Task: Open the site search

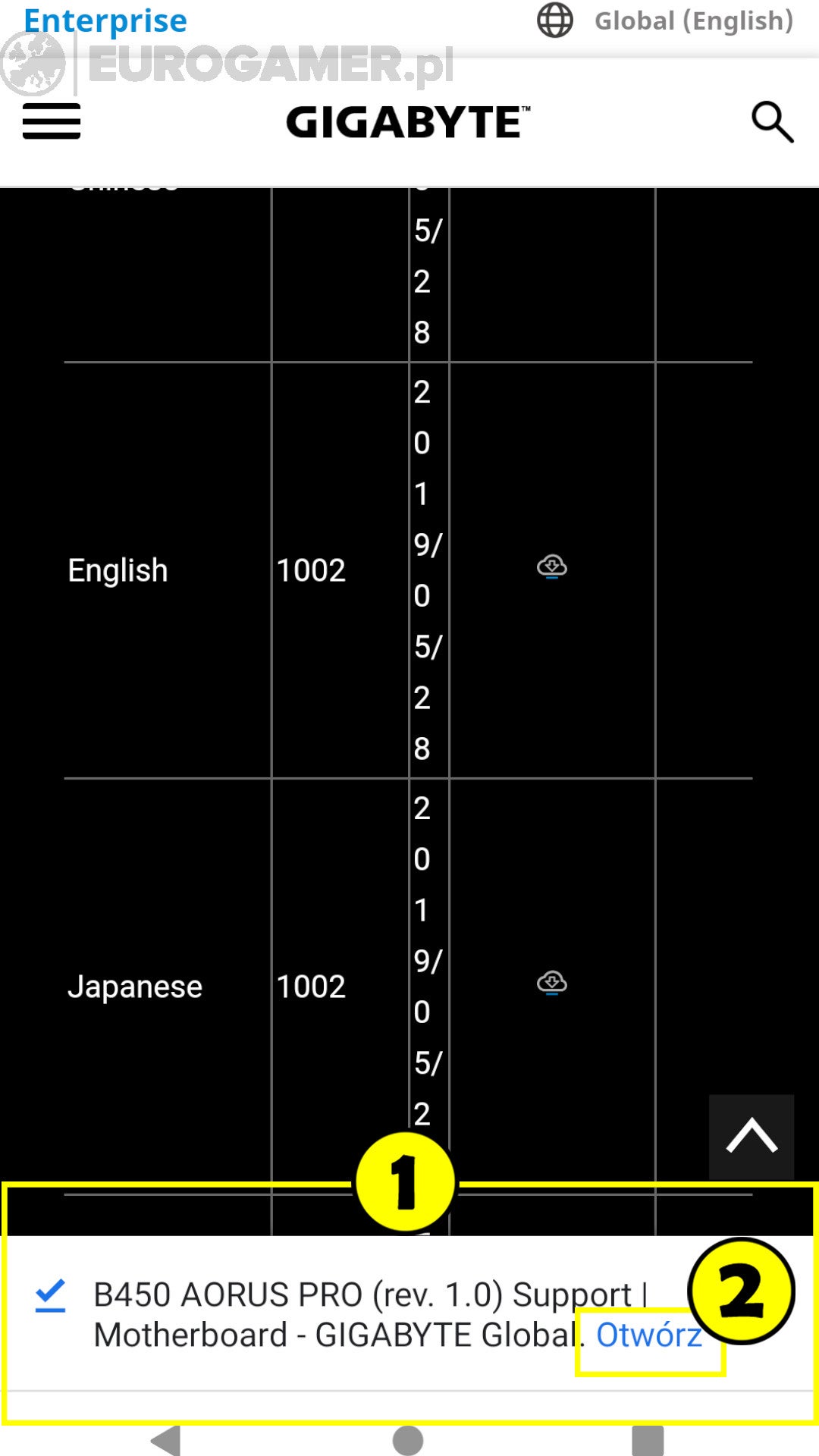Action: tap(771, 121)
